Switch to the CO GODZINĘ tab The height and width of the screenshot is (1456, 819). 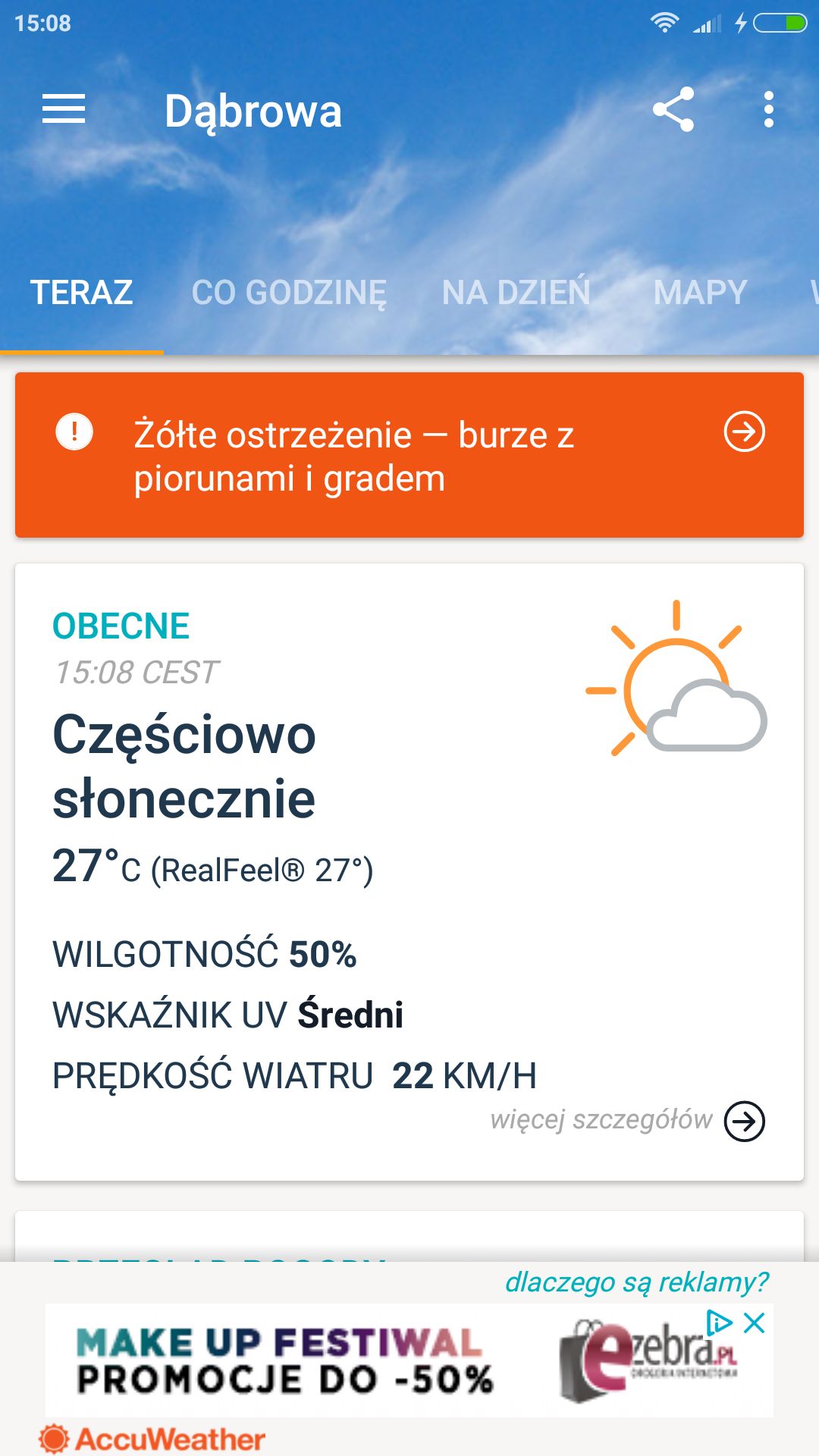coord(289,293)
